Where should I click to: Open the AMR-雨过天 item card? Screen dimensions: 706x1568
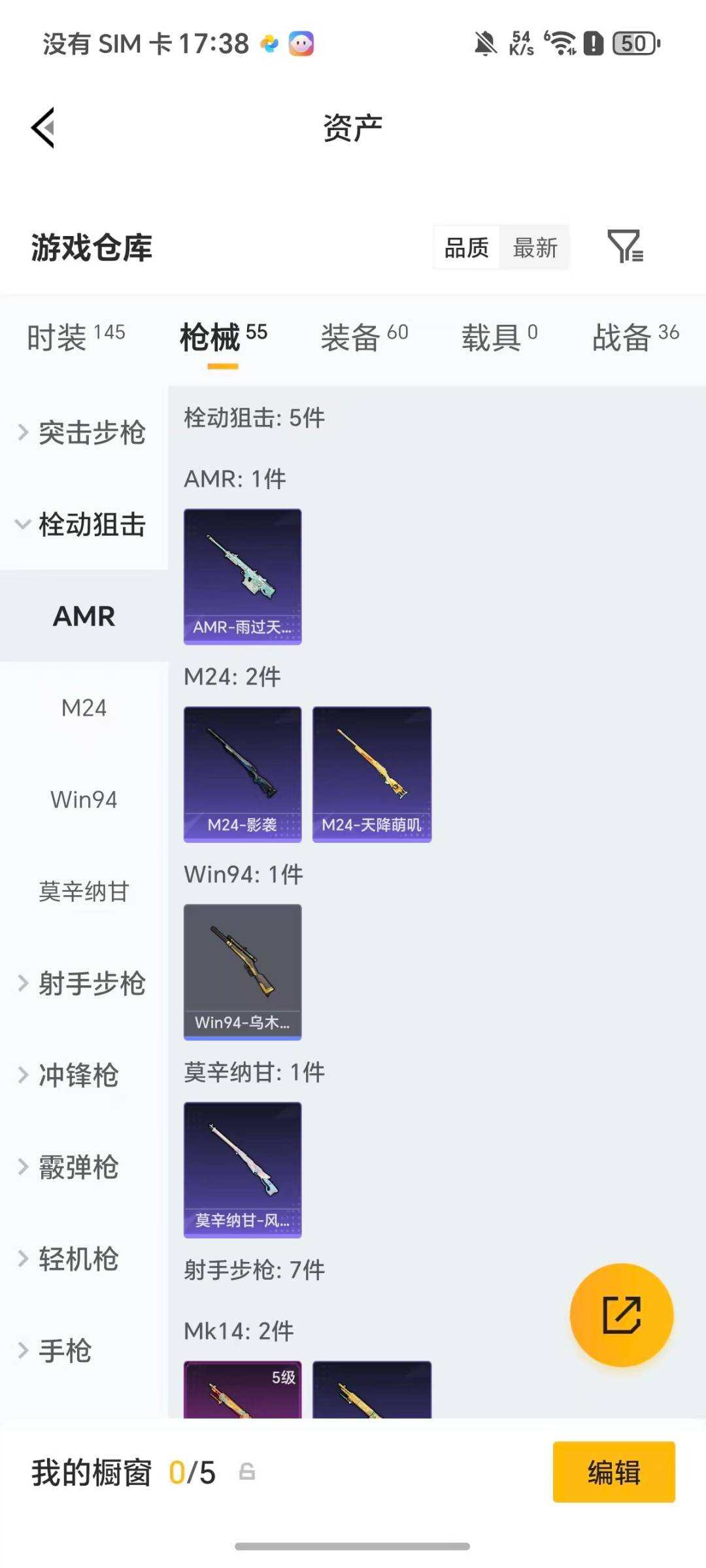click(x=242, y=575)
